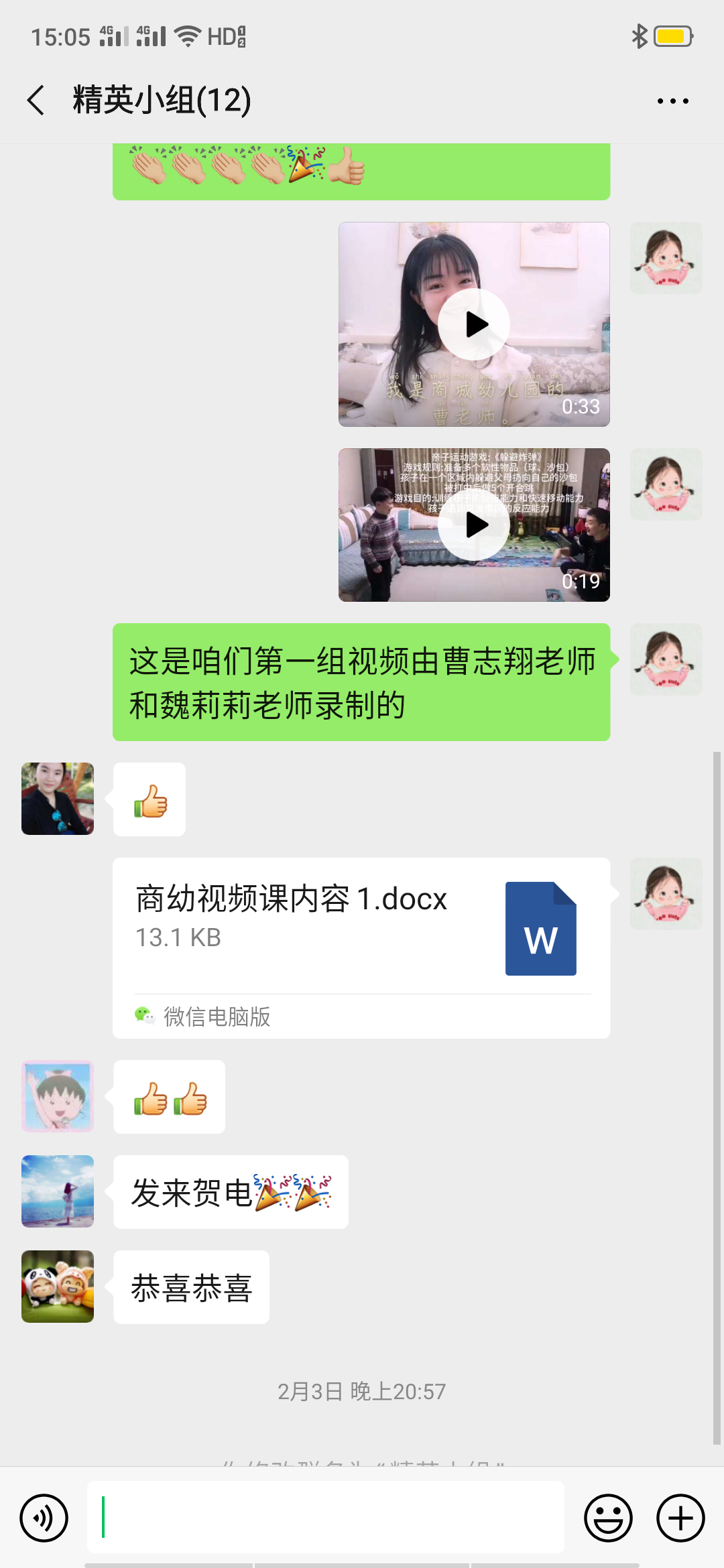This screenshot has width=724, height=1568.
Task: Open the file 商幼视频课内容 1.docx
Action: click(361, 929)
